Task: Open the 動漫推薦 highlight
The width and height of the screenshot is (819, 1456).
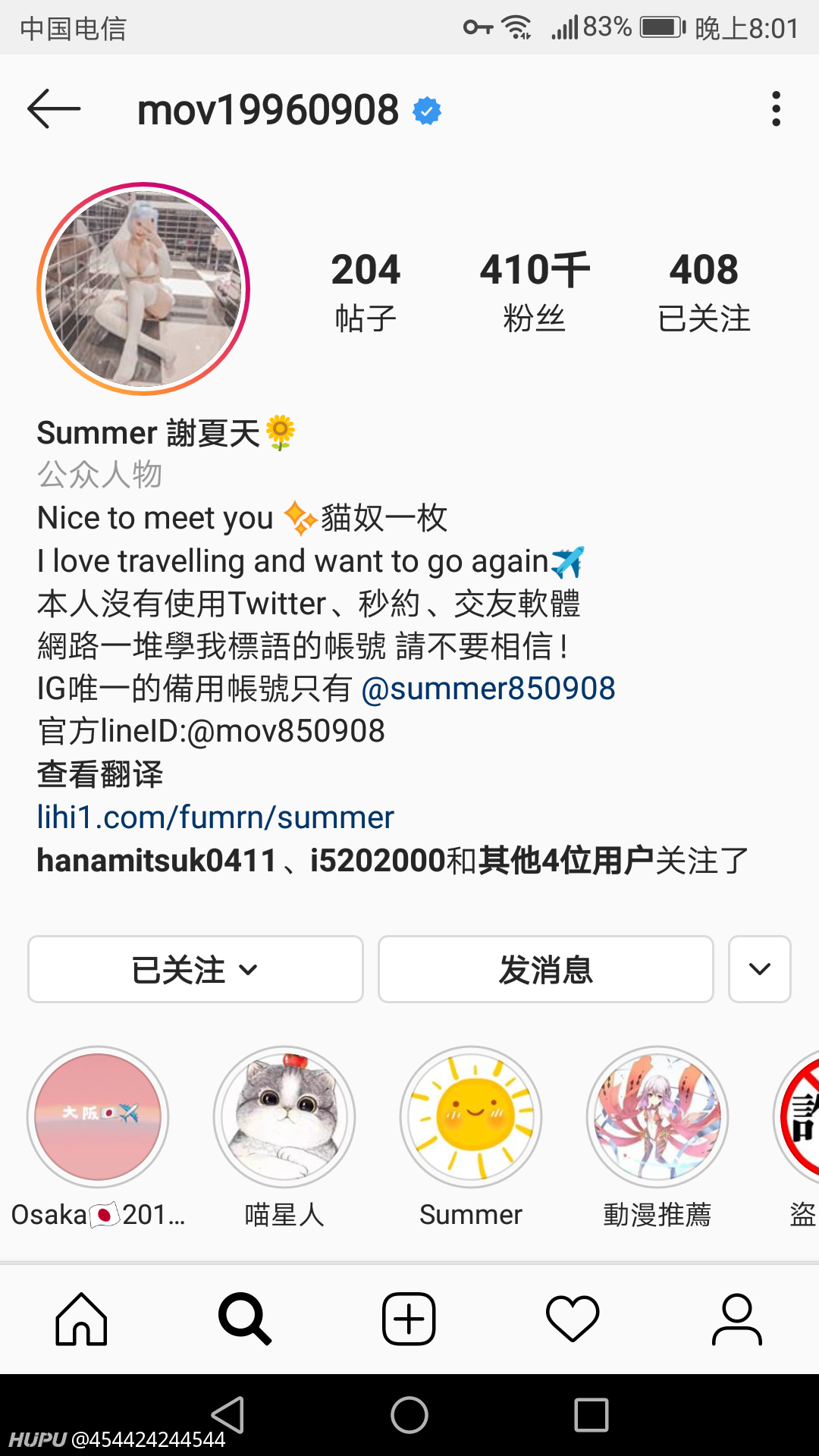Action: pos(657,1117)
